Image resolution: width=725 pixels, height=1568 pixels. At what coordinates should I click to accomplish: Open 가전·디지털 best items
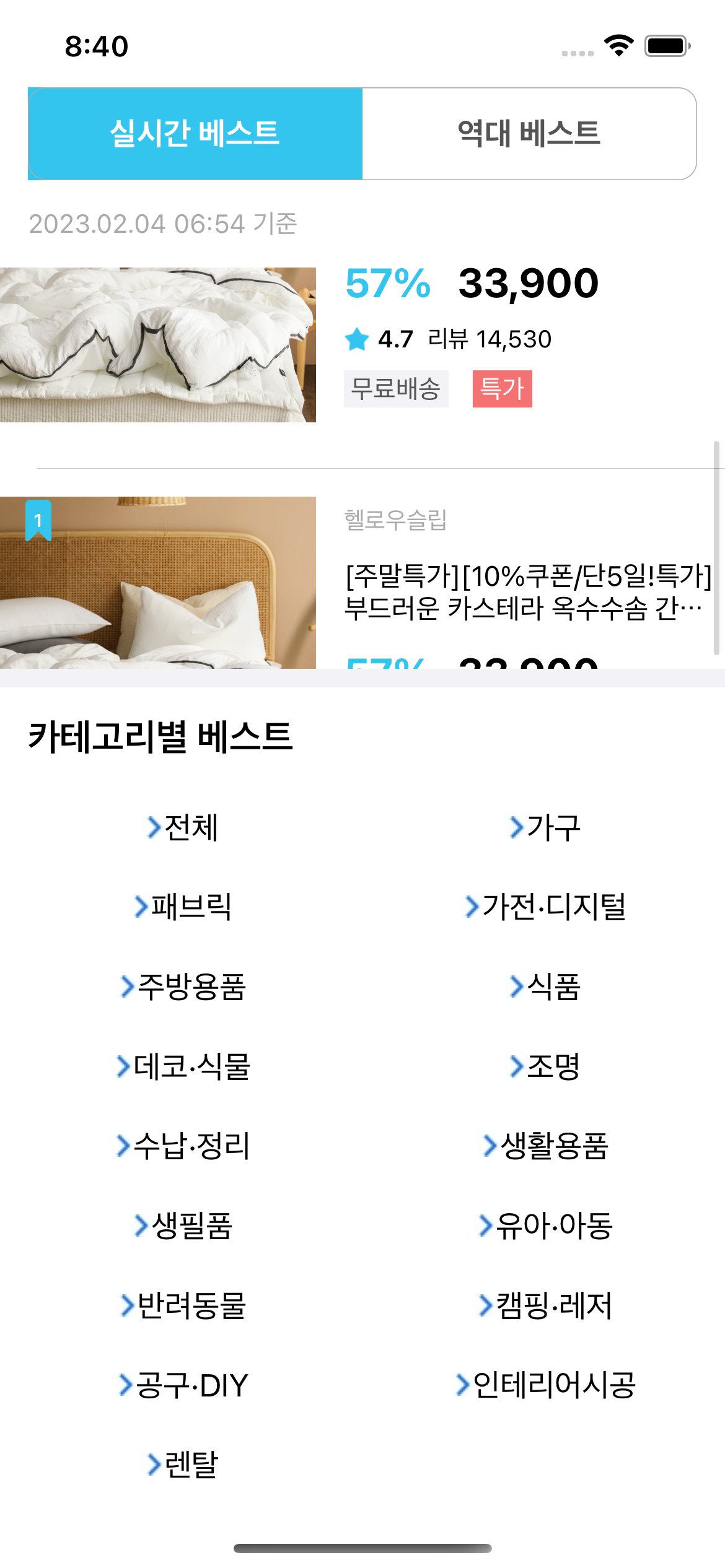[545, 907]
